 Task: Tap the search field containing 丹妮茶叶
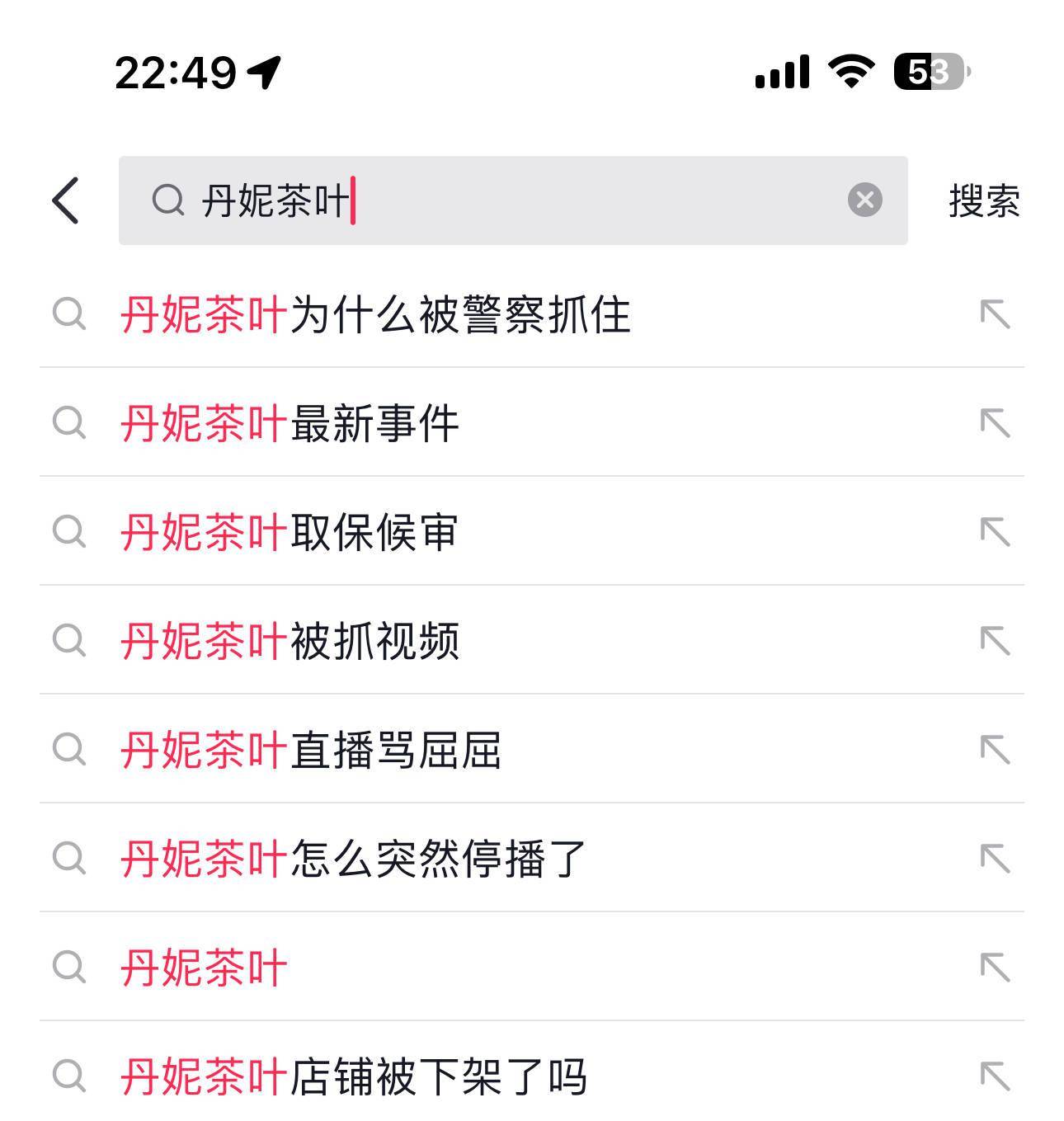511,200
